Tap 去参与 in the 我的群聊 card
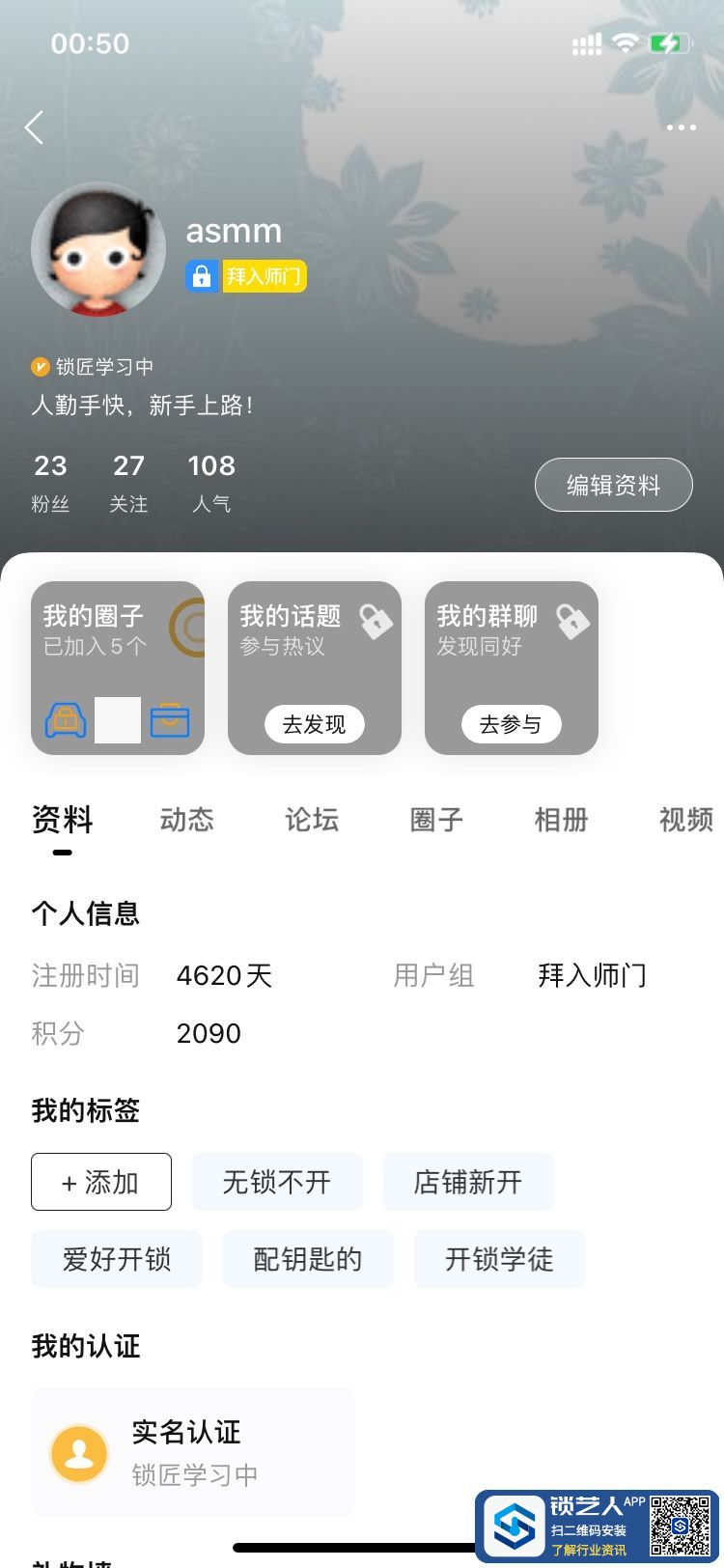The width and height of the screenshot is (724, 1568). (x=511, y=724)
